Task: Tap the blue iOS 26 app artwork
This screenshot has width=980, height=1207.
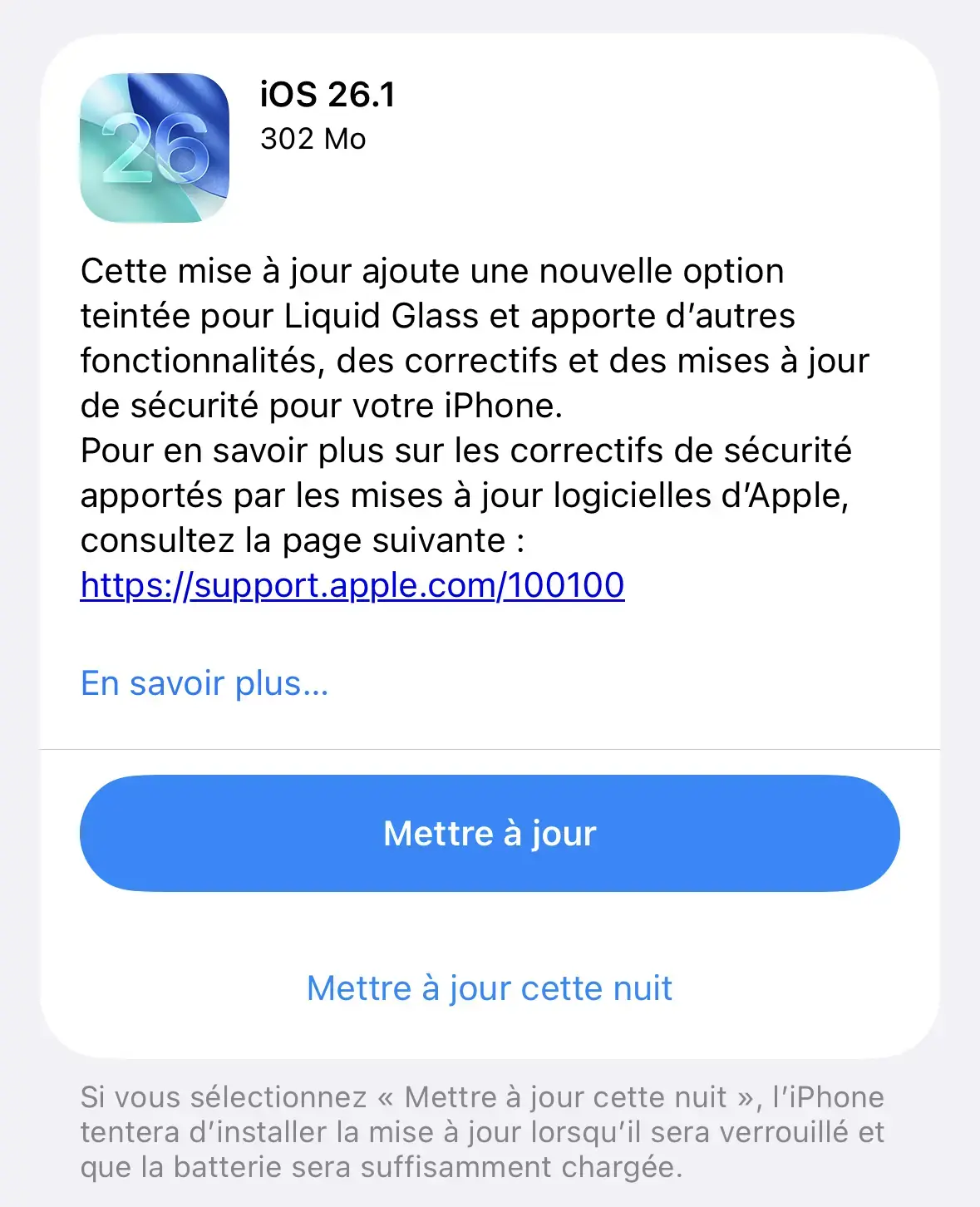Action: click(155, 148)
